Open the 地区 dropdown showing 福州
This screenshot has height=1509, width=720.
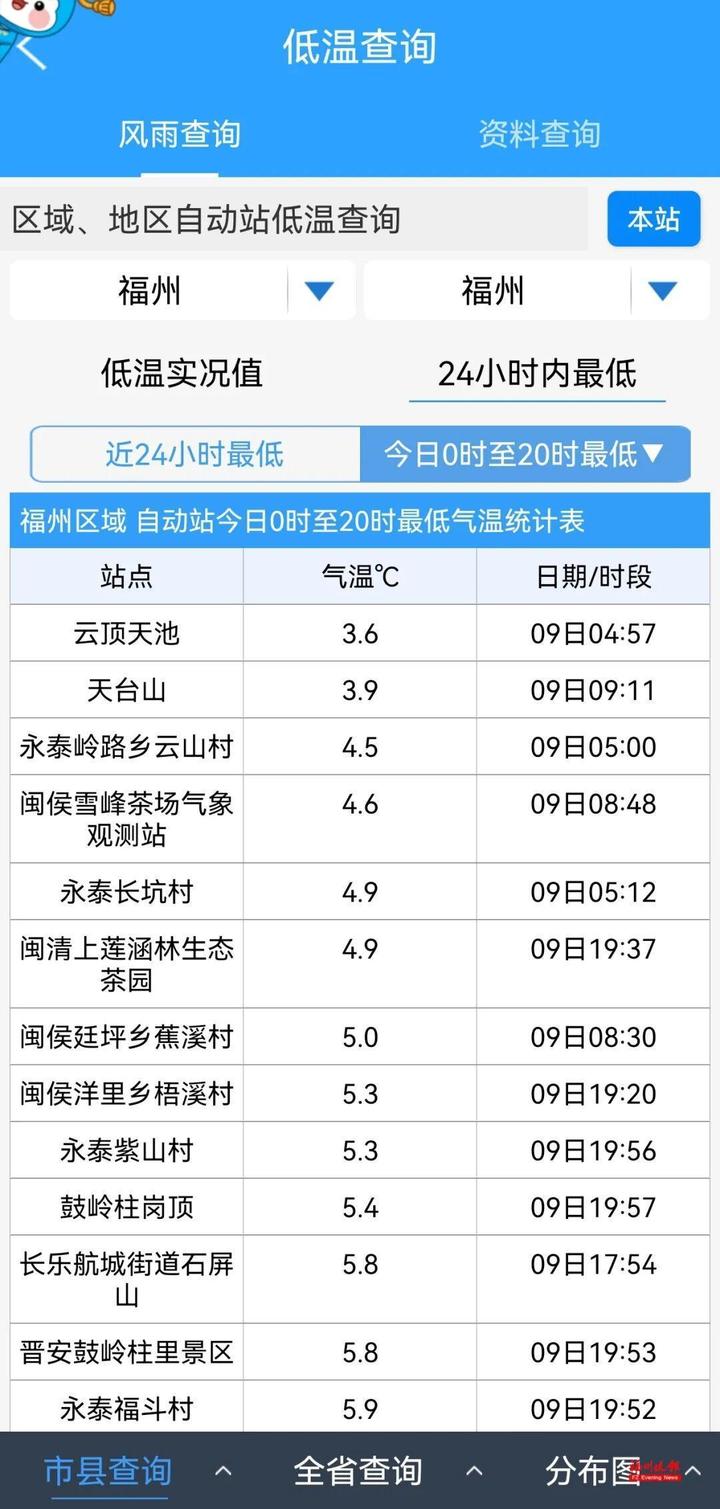coord(536,291)
